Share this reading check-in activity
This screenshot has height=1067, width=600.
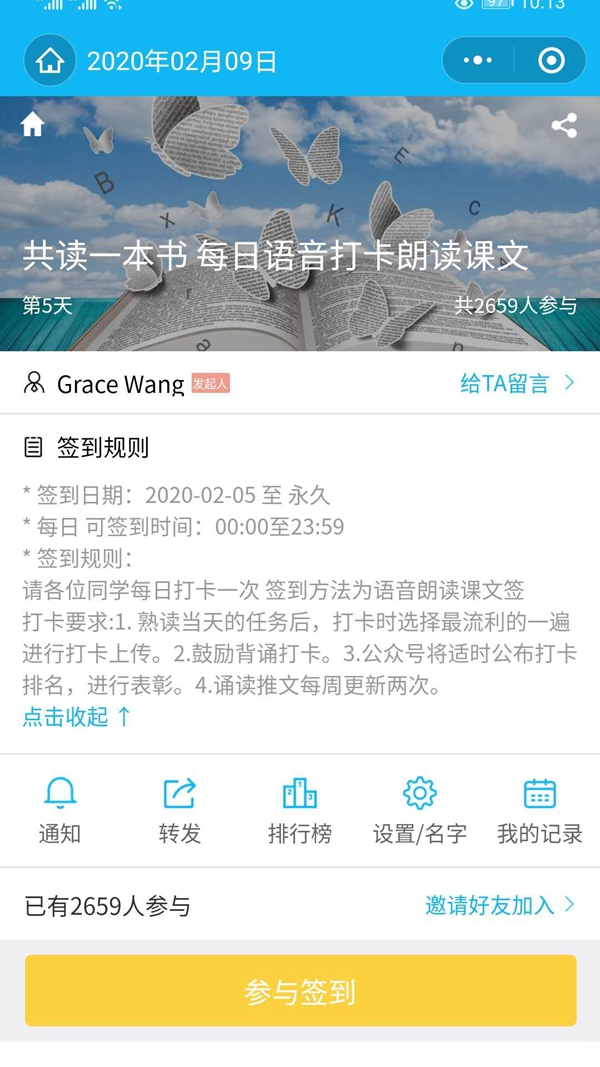coord(564,125)
